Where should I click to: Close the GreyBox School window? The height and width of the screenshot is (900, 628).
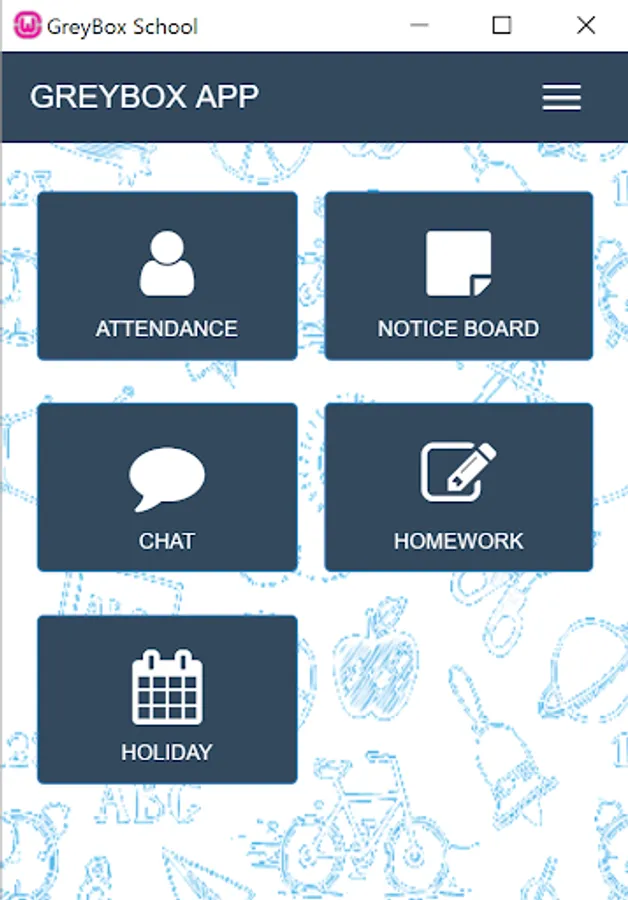pyautogui.click(x=586, y=26)
